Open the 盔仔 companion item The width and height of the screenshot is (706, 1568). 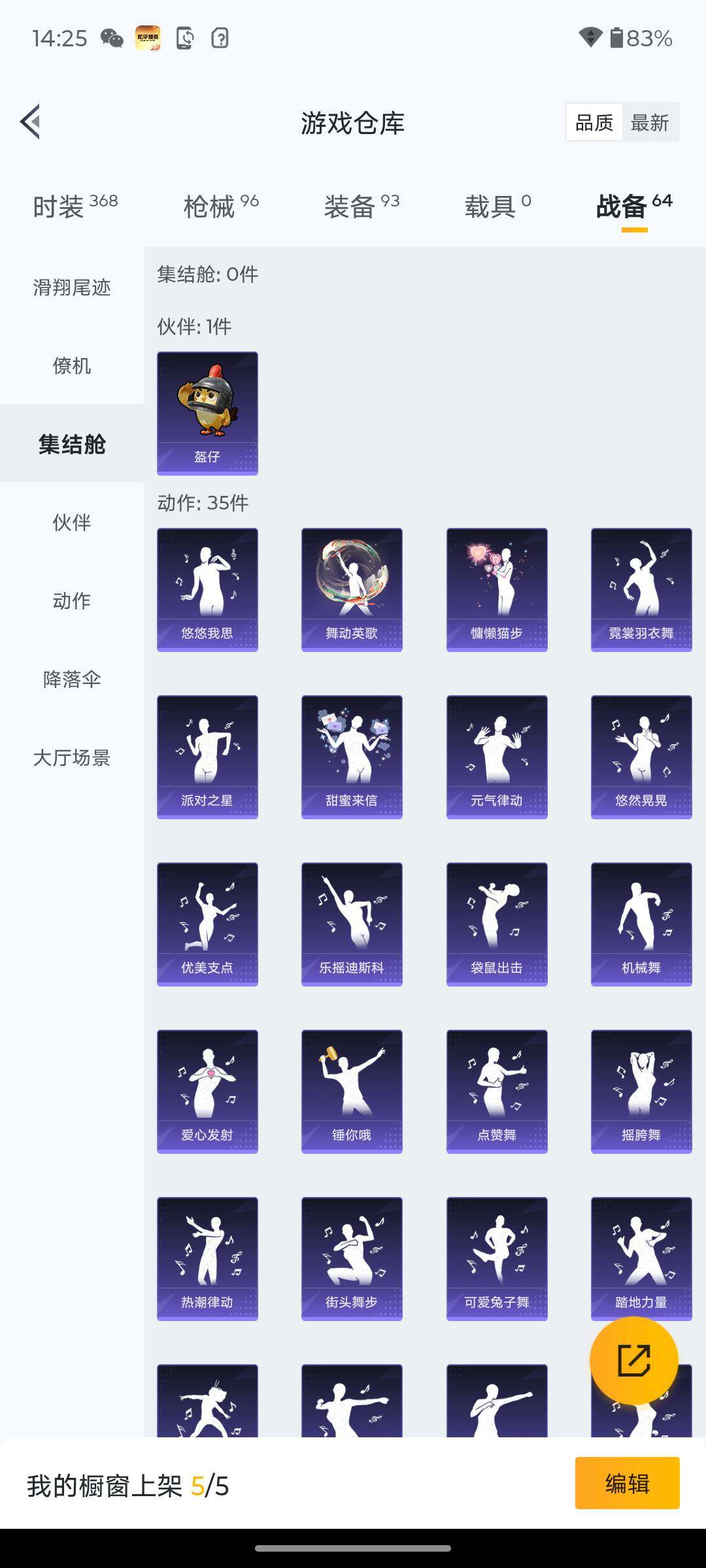207,413
